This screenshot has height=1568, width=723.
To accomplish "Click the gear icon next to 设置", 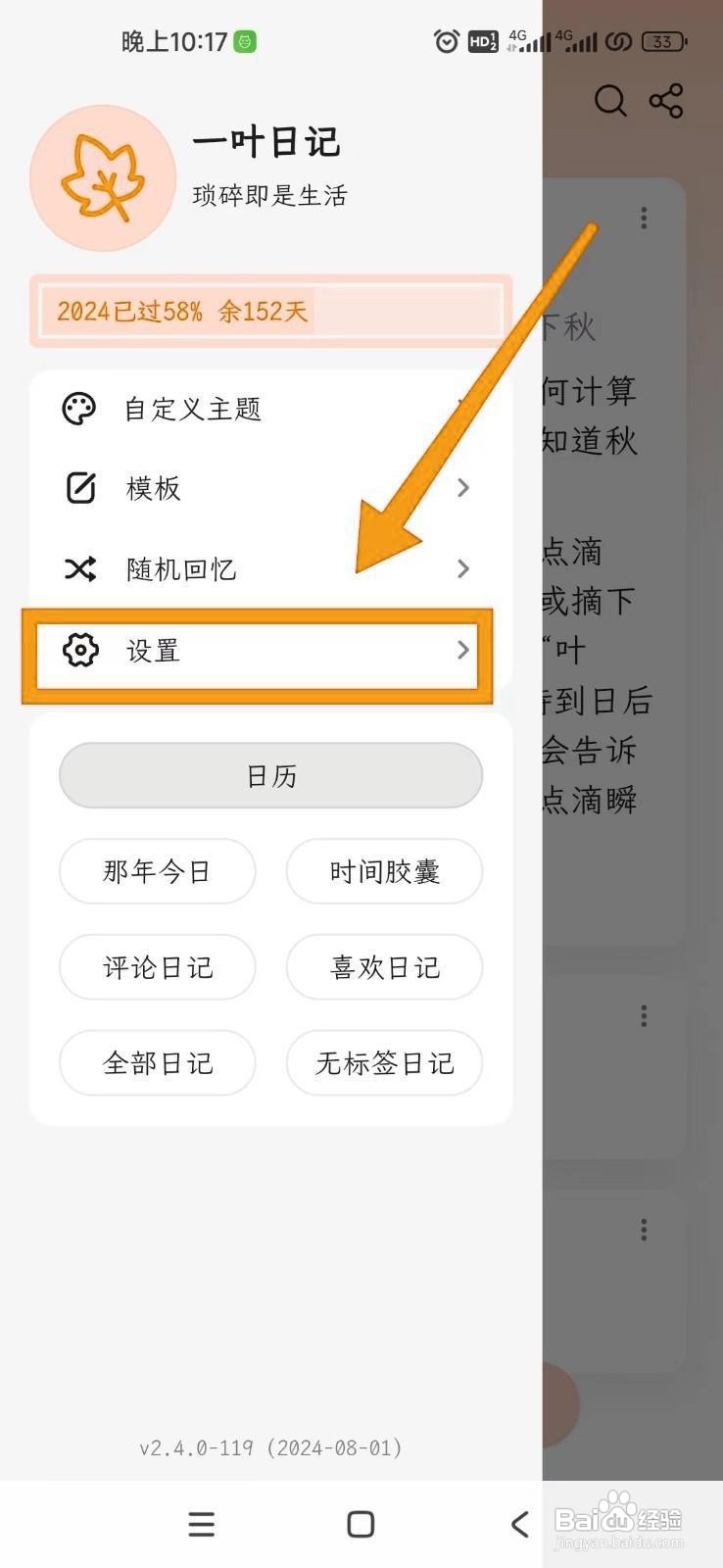I will pyautogui.click(x=79, y=650).
